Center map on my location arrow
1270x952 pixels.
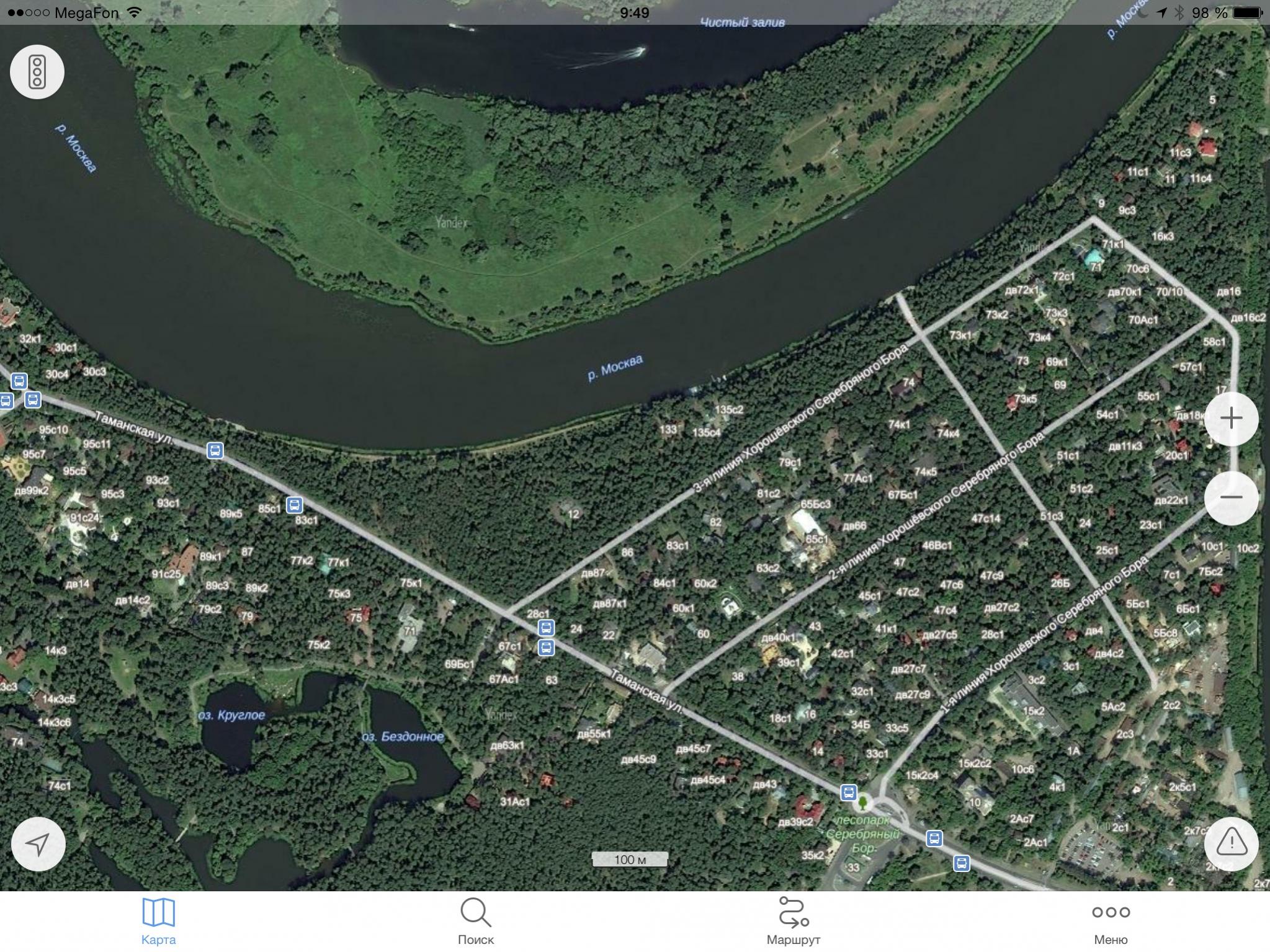[38, 843]
